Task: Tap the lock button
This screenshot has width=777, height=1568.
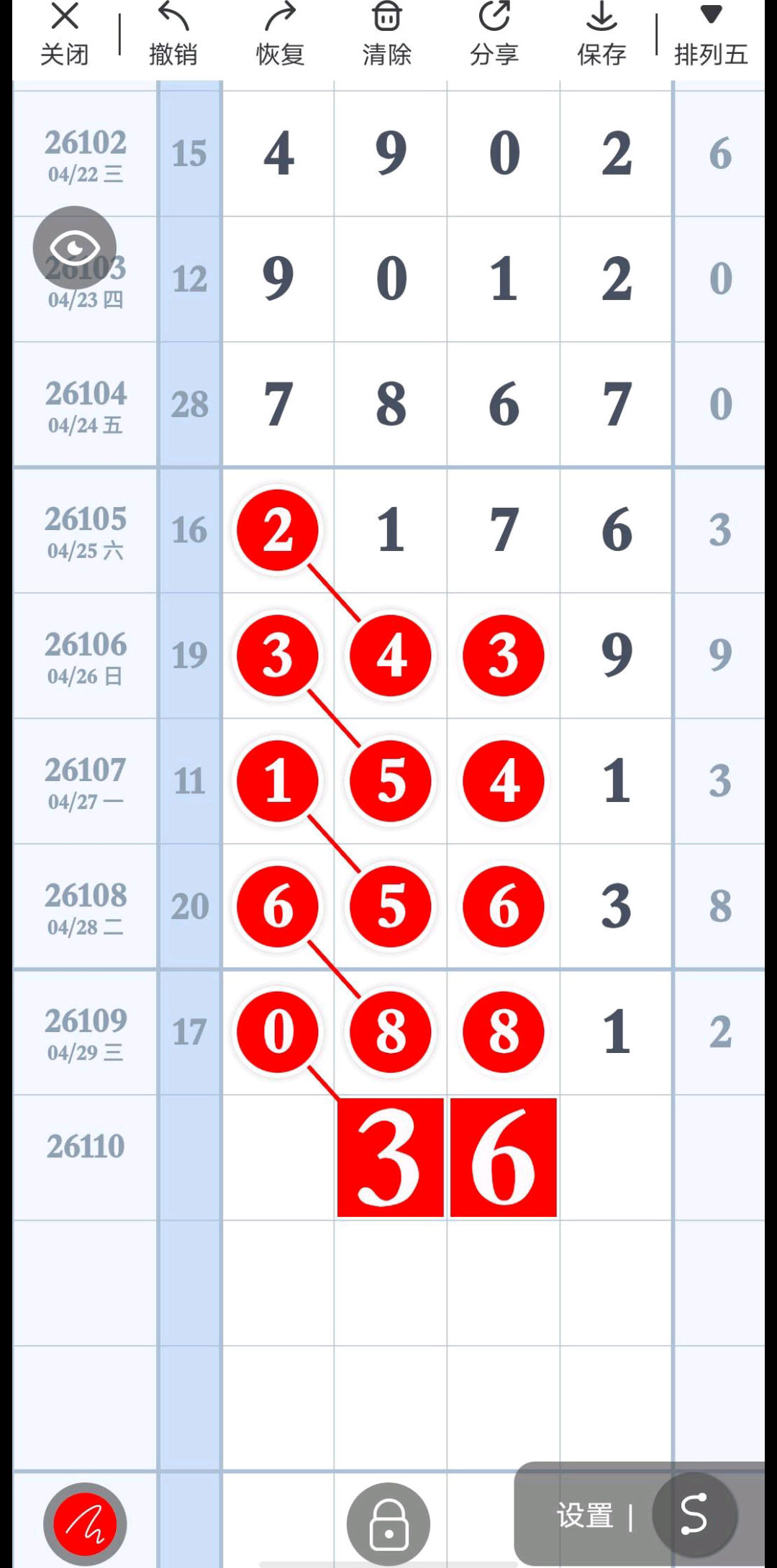Action: [x=388, y=1523]
